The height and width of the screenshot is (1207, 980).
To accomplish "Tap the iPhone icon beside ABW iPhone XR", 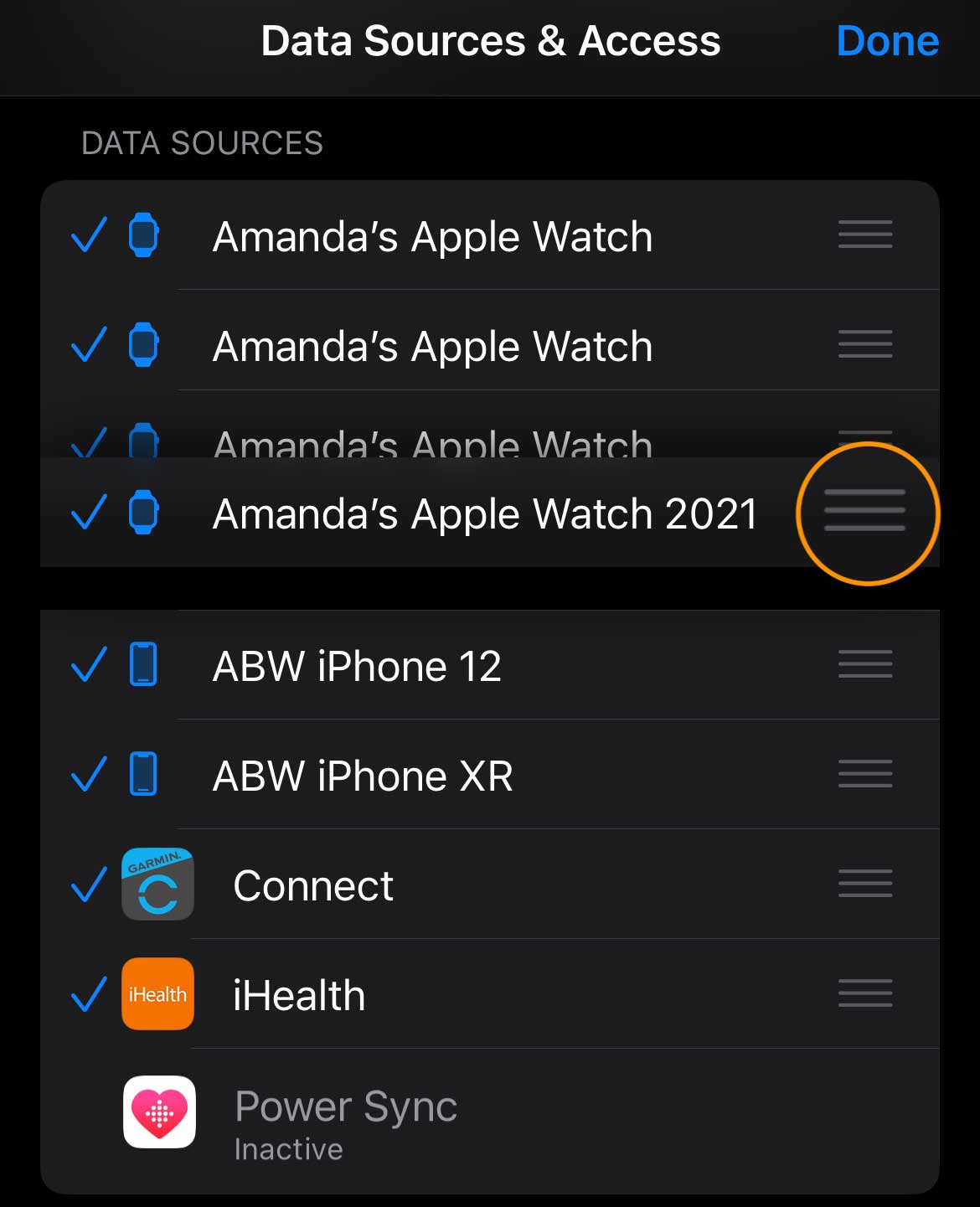I will click(x=142, y=775).
